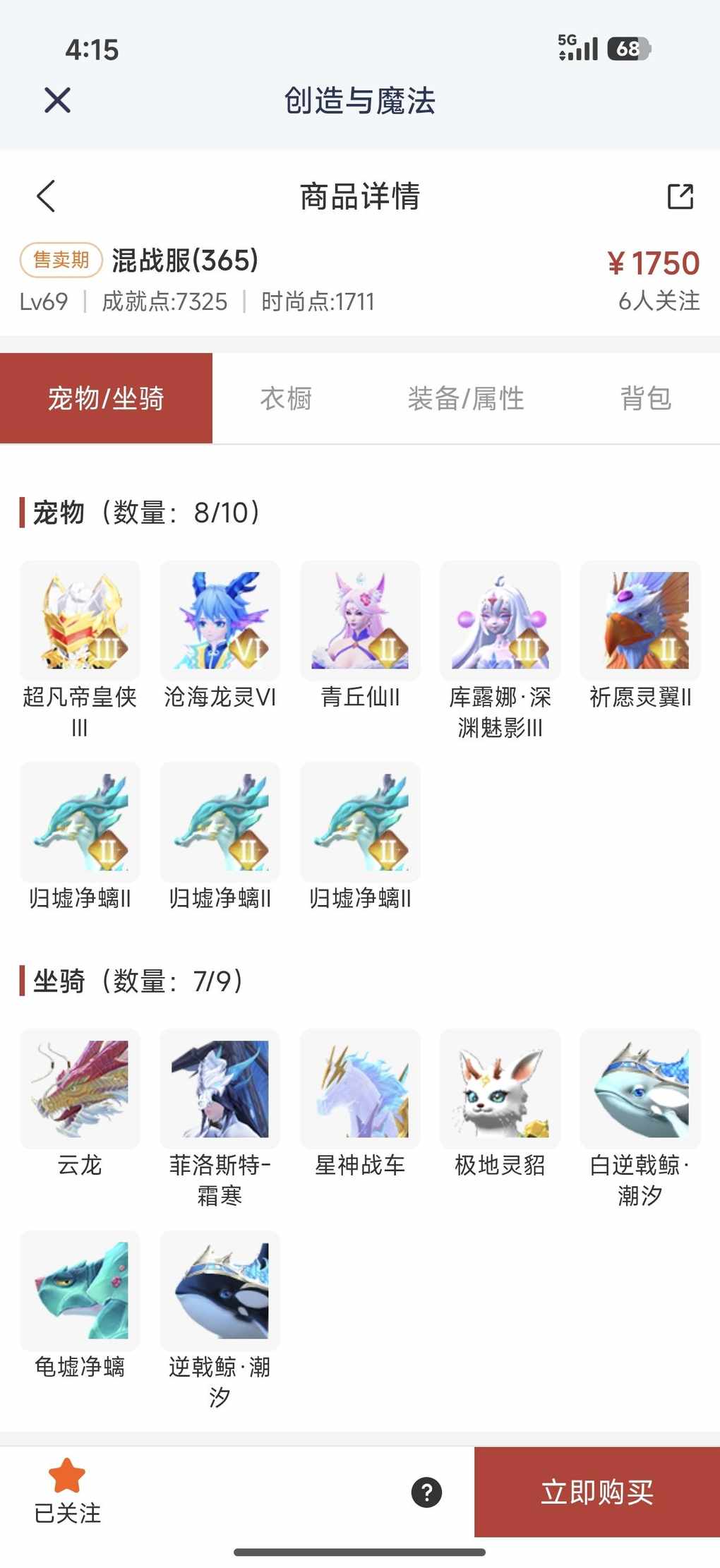The height and width of the screenshot is (1568, 720).
Task: Share this listing via the share icon
Action: [680, 196]
